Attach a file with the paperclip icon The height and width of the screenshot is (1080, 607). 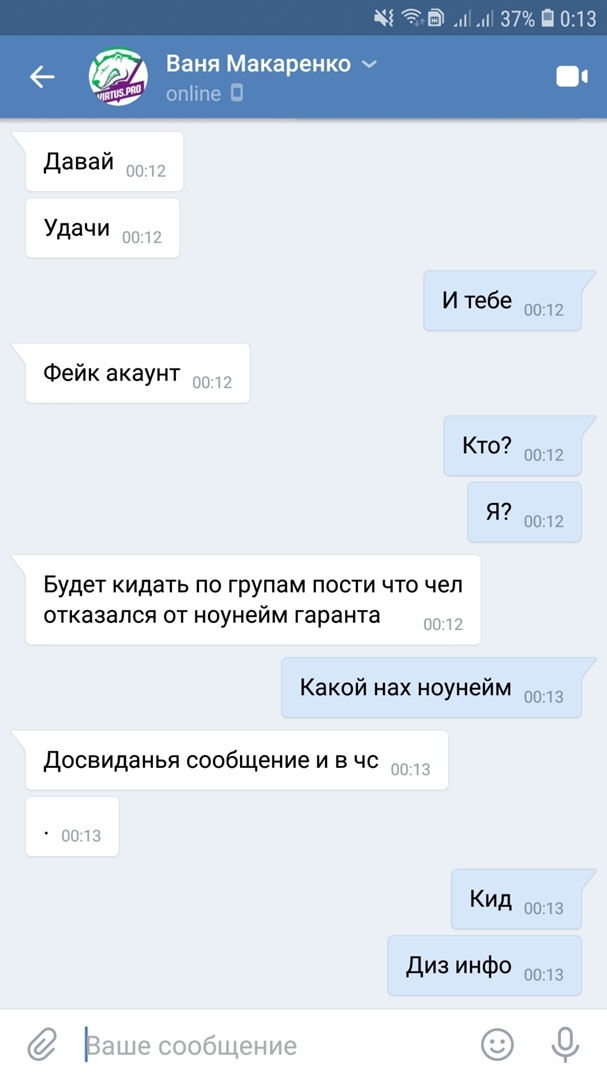(41, 1045)
